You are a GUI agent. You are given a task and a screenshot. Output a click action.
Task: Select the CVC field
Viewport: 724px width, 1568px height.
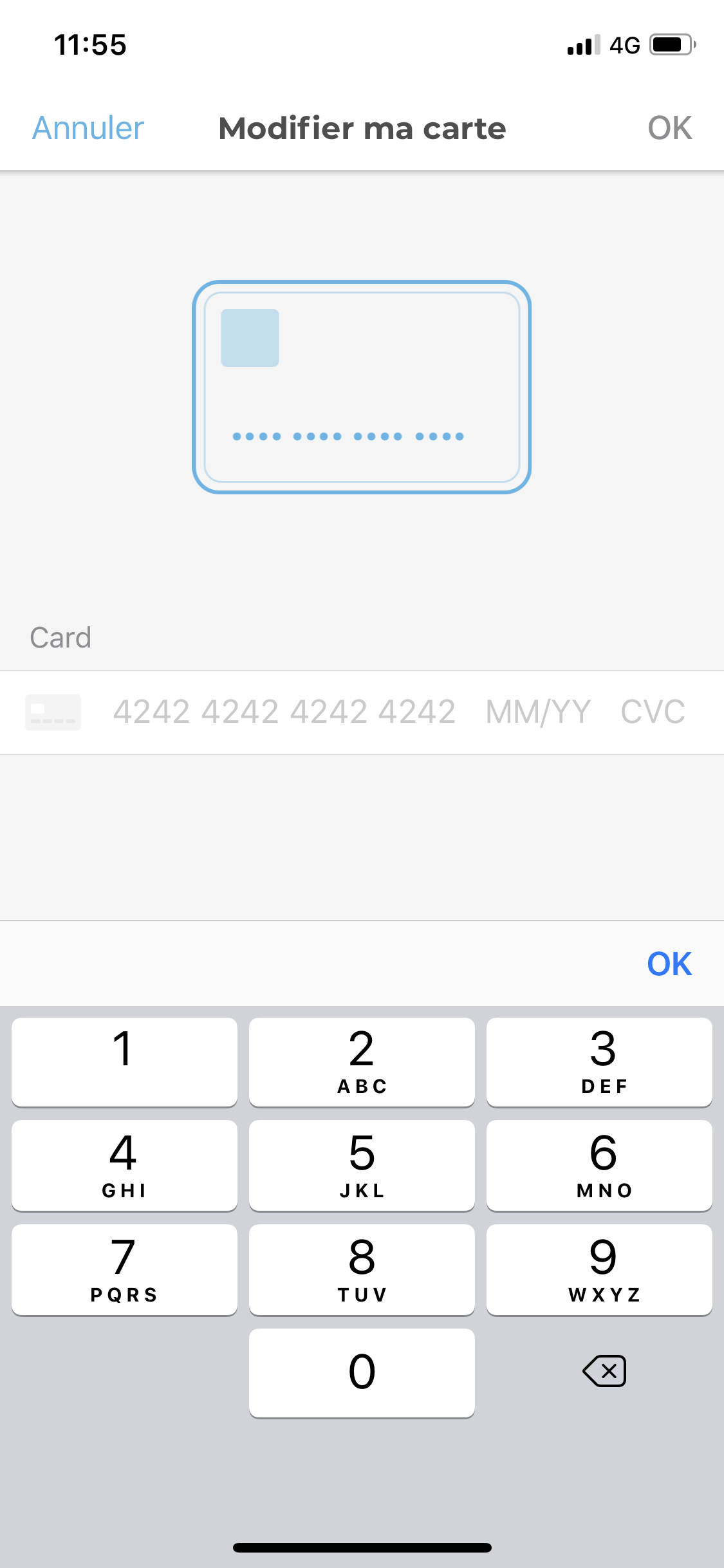tap(653, 712)
